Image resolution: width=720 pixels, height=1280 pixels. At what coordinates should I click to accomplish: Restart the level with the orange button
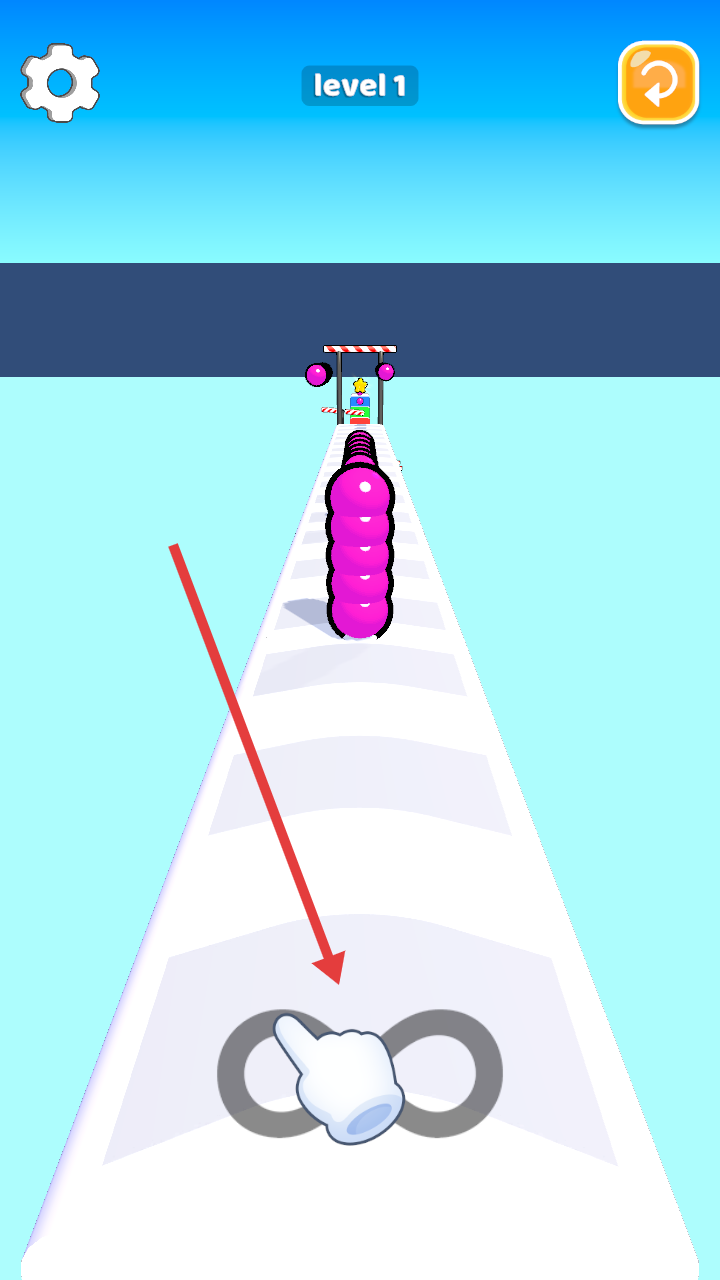pyautogui.click(x=658, y=83)
